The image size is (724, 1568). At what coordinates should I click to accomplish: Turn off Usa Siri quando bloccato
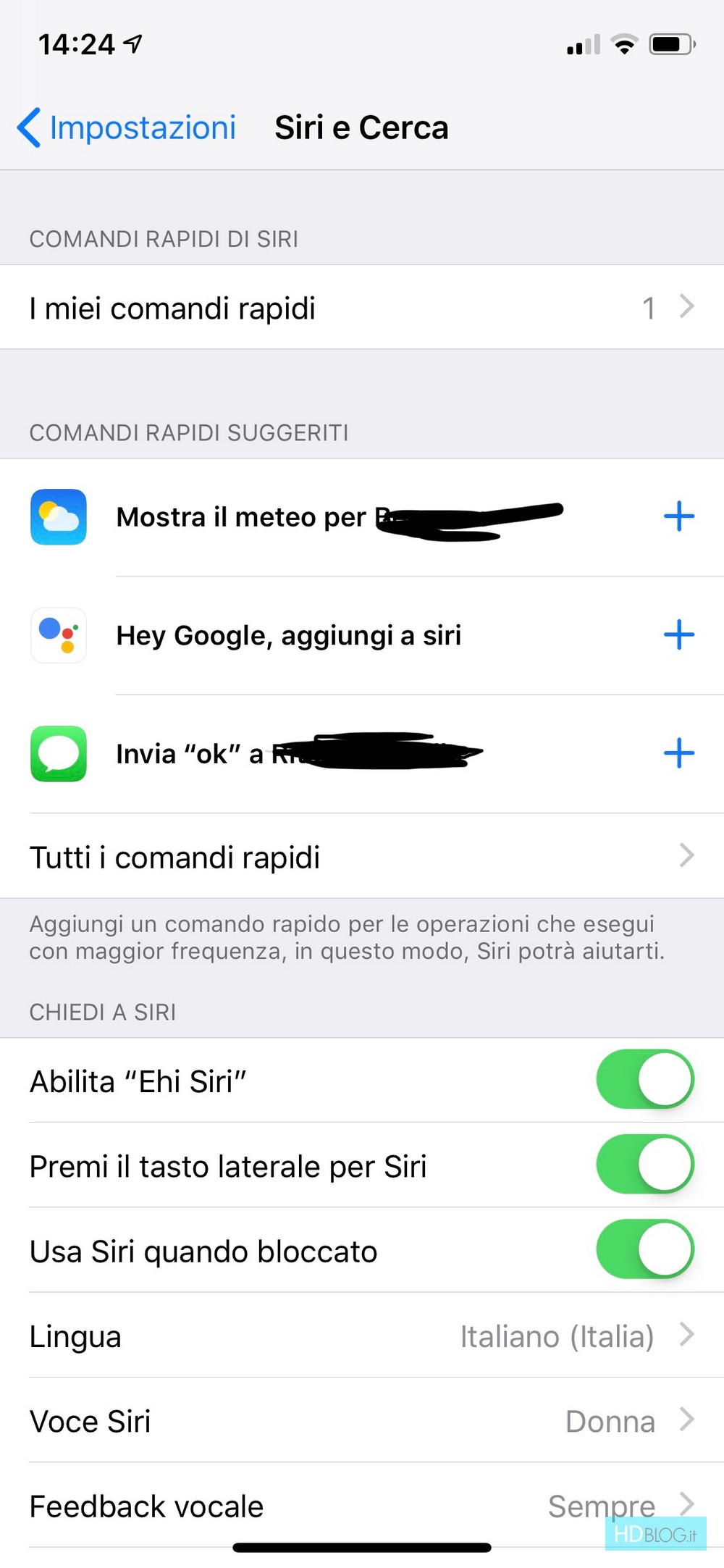[645, 1249]
